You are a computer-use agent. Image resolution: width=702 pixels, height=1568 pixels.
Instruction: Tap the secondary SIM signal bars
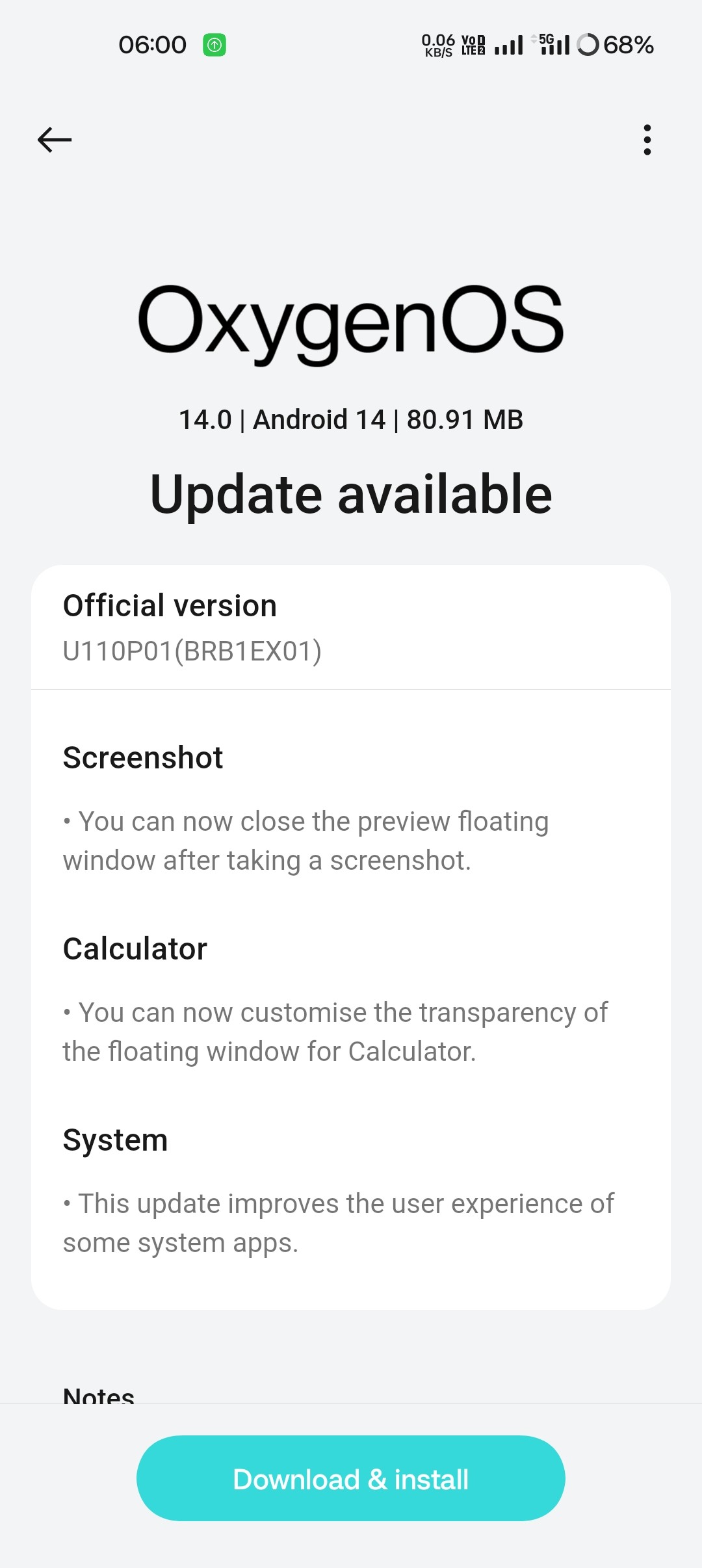tap(556, 46)
